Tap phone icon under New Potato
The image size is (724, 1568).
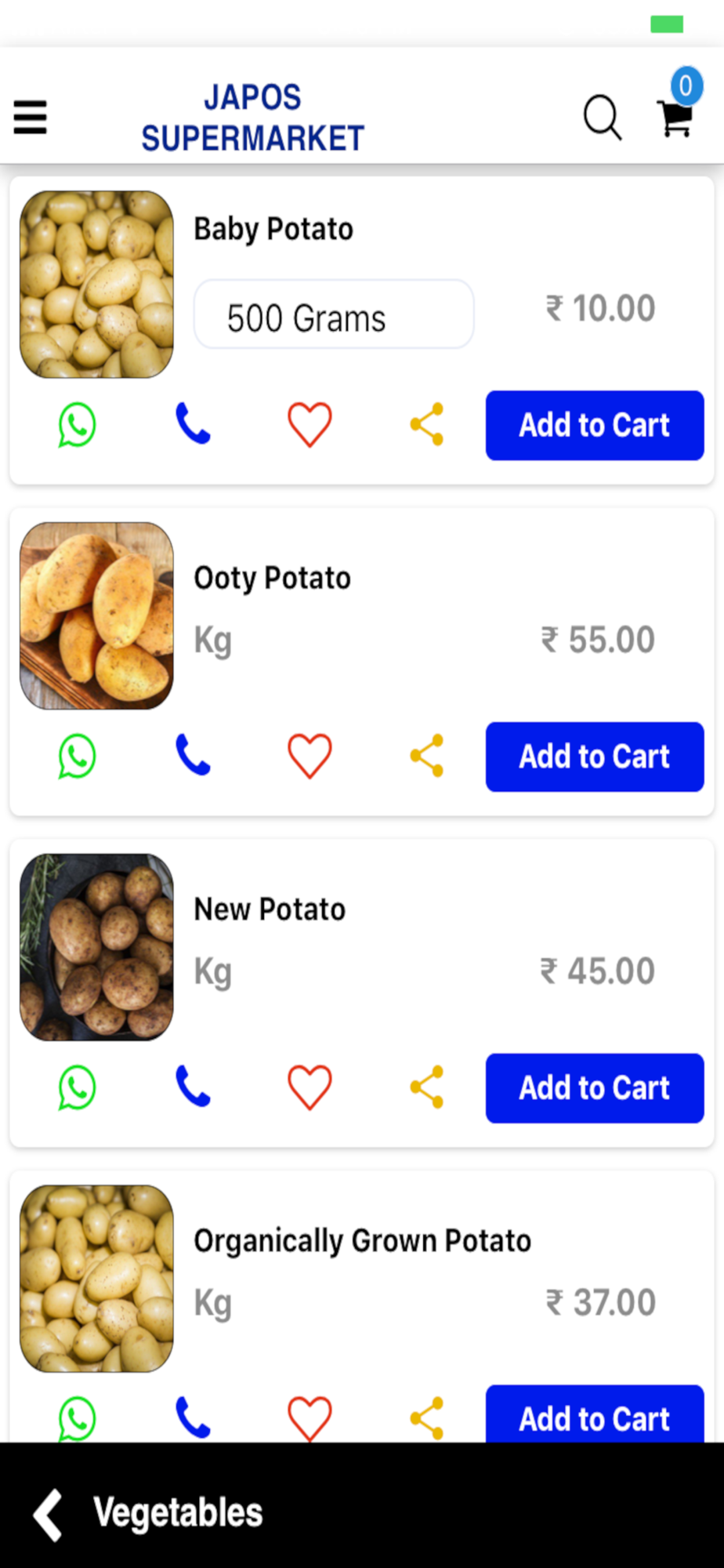click(193, 1087)
